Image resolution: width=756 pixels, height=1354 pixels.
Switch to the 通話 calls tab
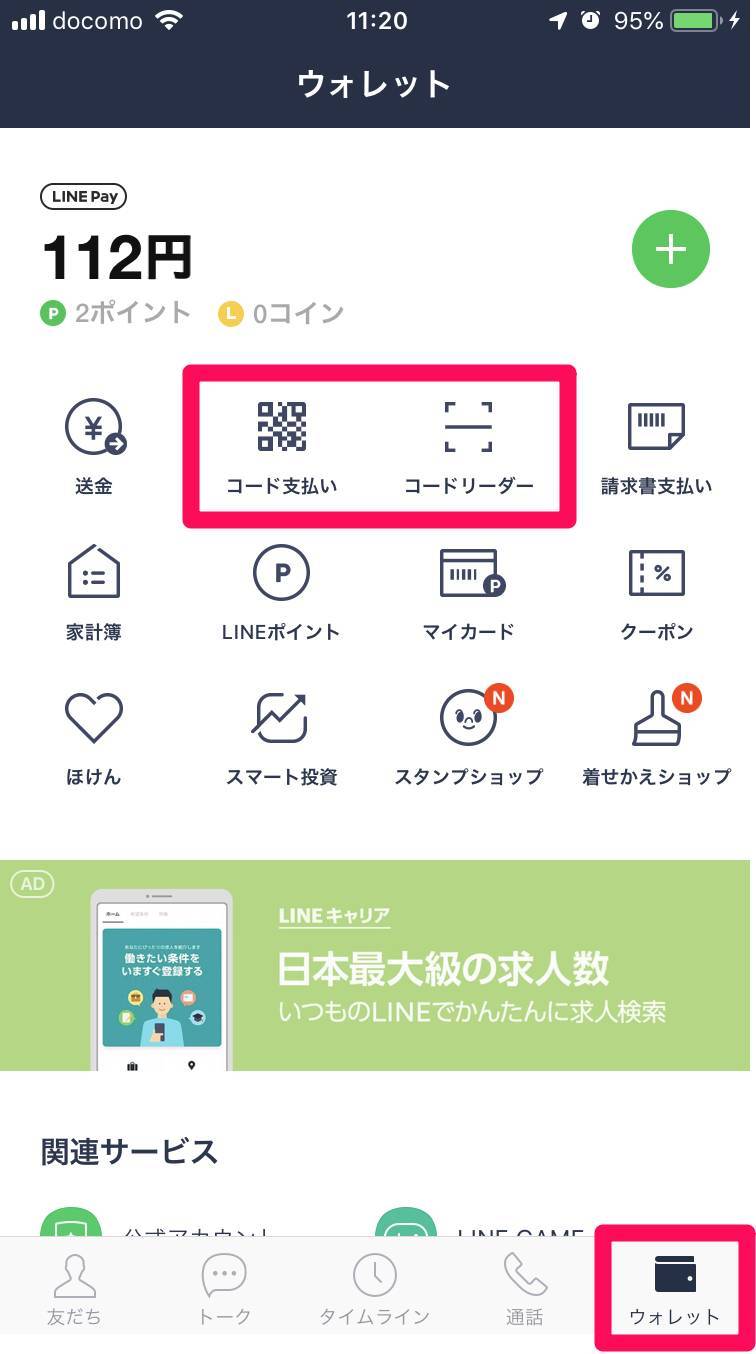pyautogui.click(x=524, y=1289)
